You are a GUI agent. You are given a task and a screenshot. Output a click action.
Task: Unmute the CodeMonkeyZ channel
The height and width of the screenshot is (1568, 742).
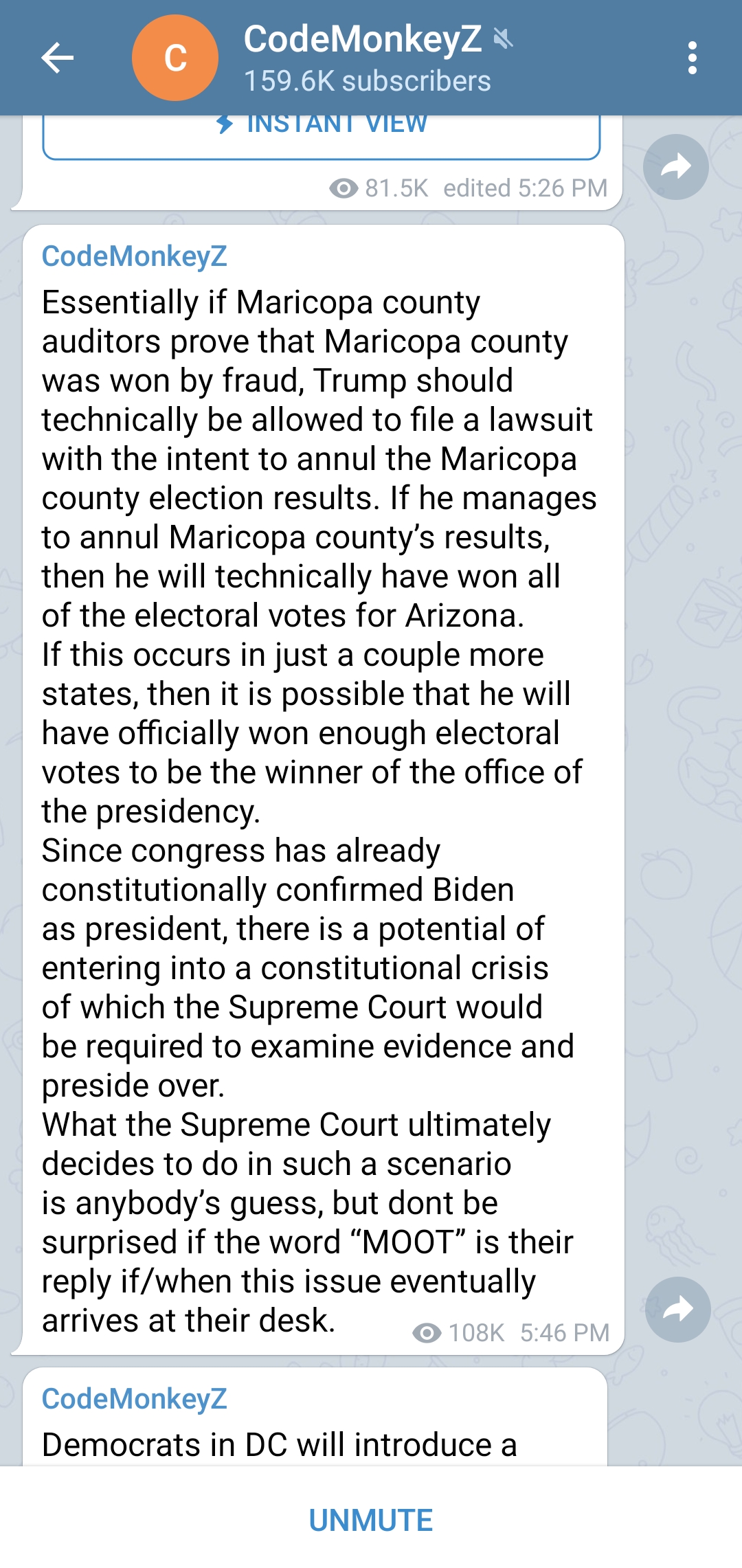(371, 1520)
